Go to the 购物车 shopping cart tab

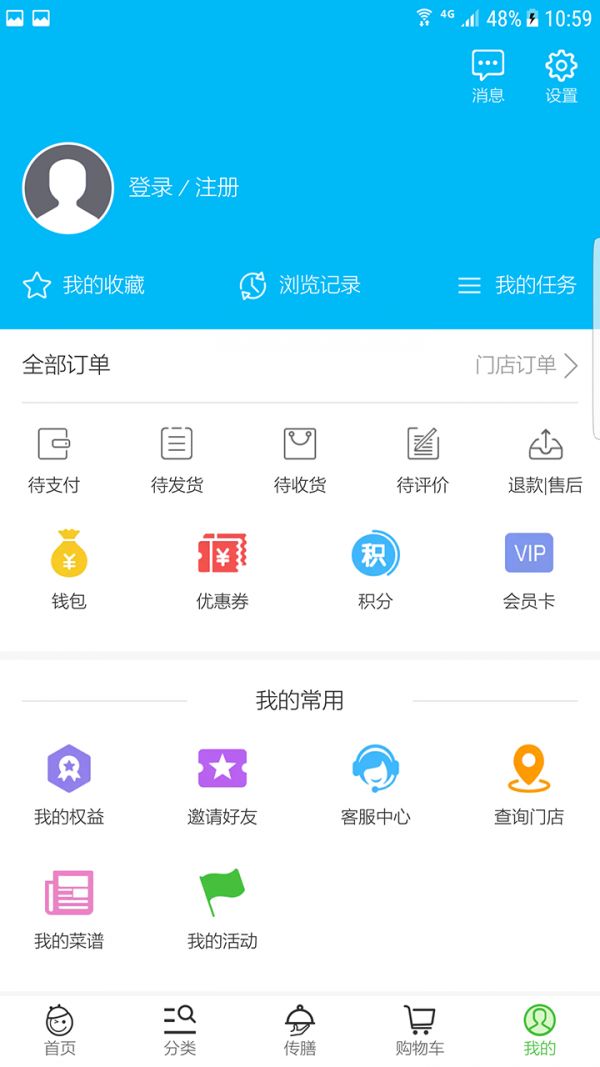tap(420, 1031)
